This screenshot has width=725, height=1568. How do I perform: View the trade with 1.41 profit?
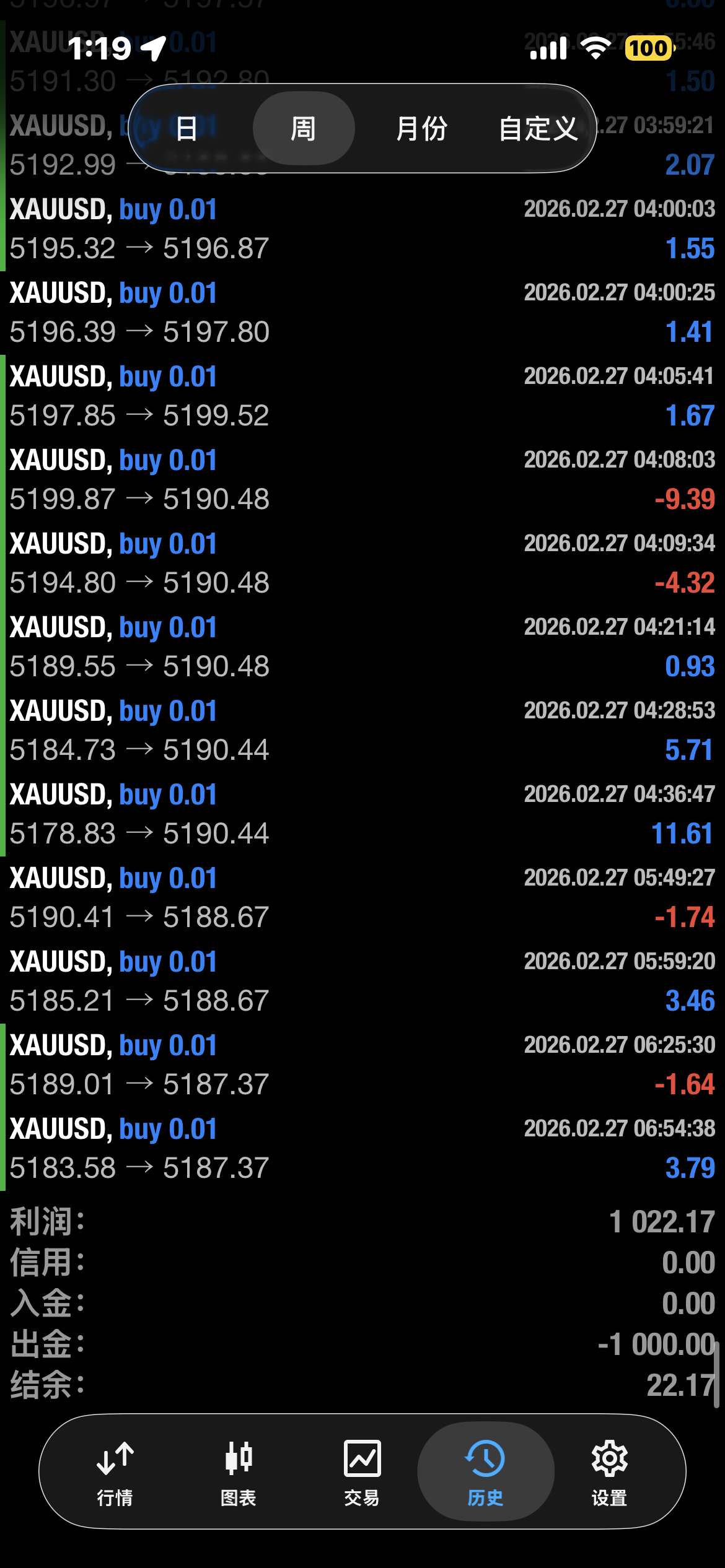point(362,313)
